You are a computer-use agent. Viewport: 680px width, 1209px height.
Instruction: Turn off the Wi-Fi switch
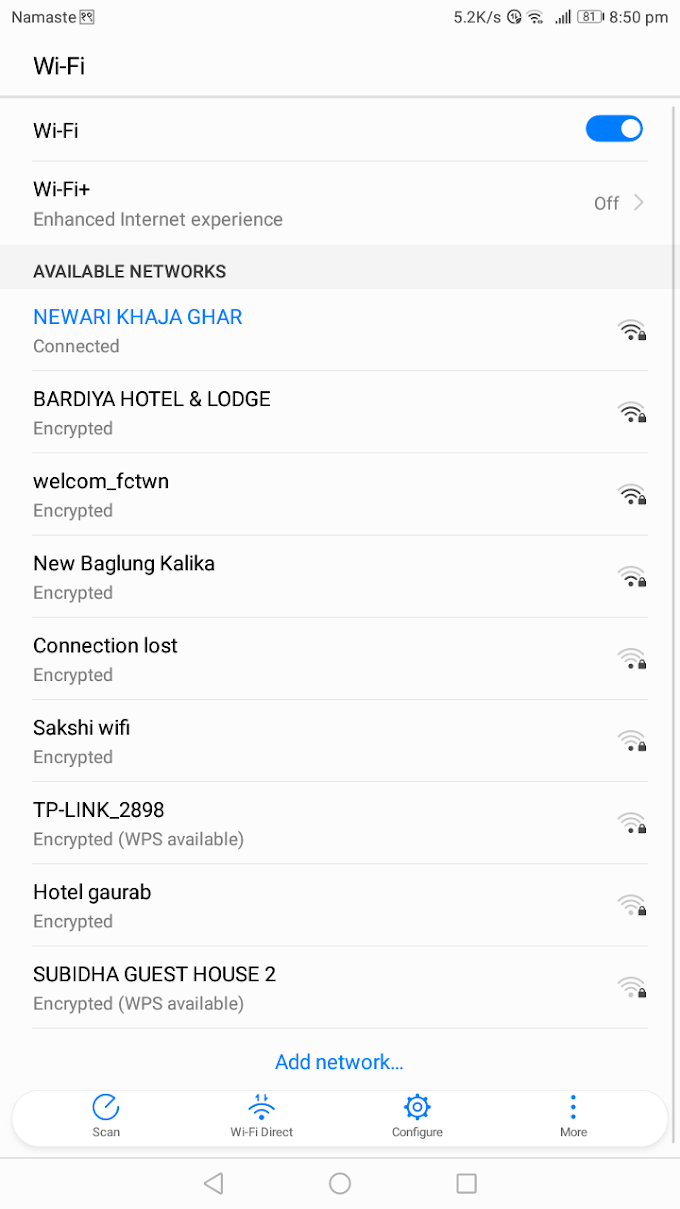click(x=613, y=129)
